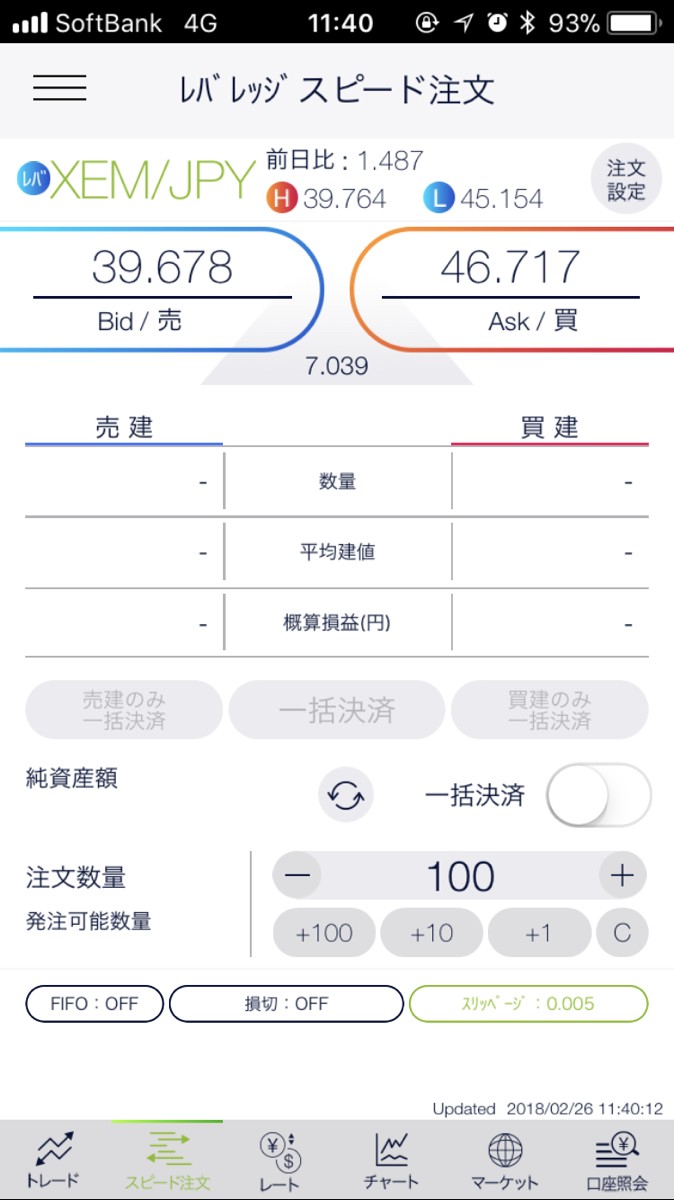Add +1 to the order quantity
674x1200 pixels.
(x=538, y=933)
